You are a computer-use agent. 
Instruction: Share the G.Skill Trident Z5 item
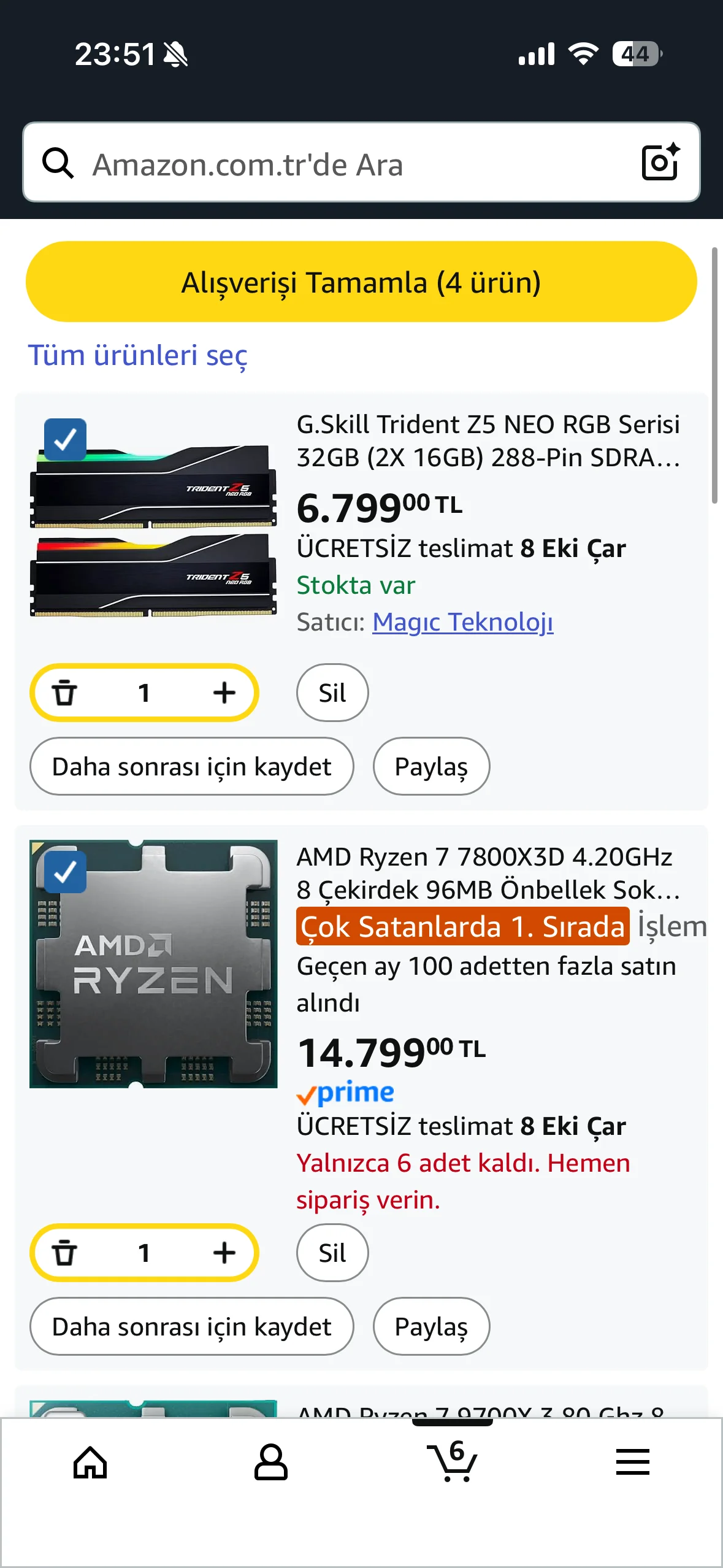(430, 767)
